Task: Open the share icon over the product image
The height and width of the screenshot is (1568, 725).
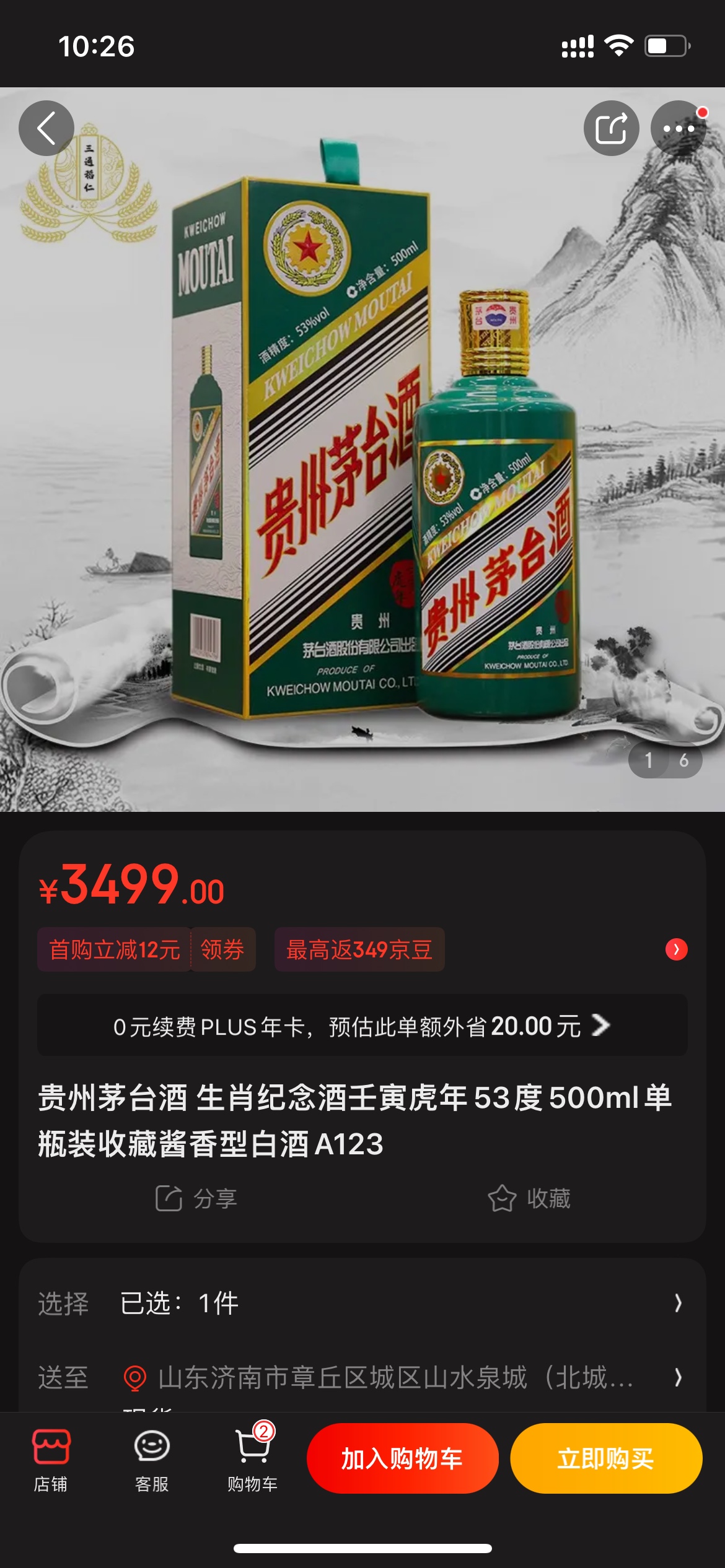Action: (611, 128)
